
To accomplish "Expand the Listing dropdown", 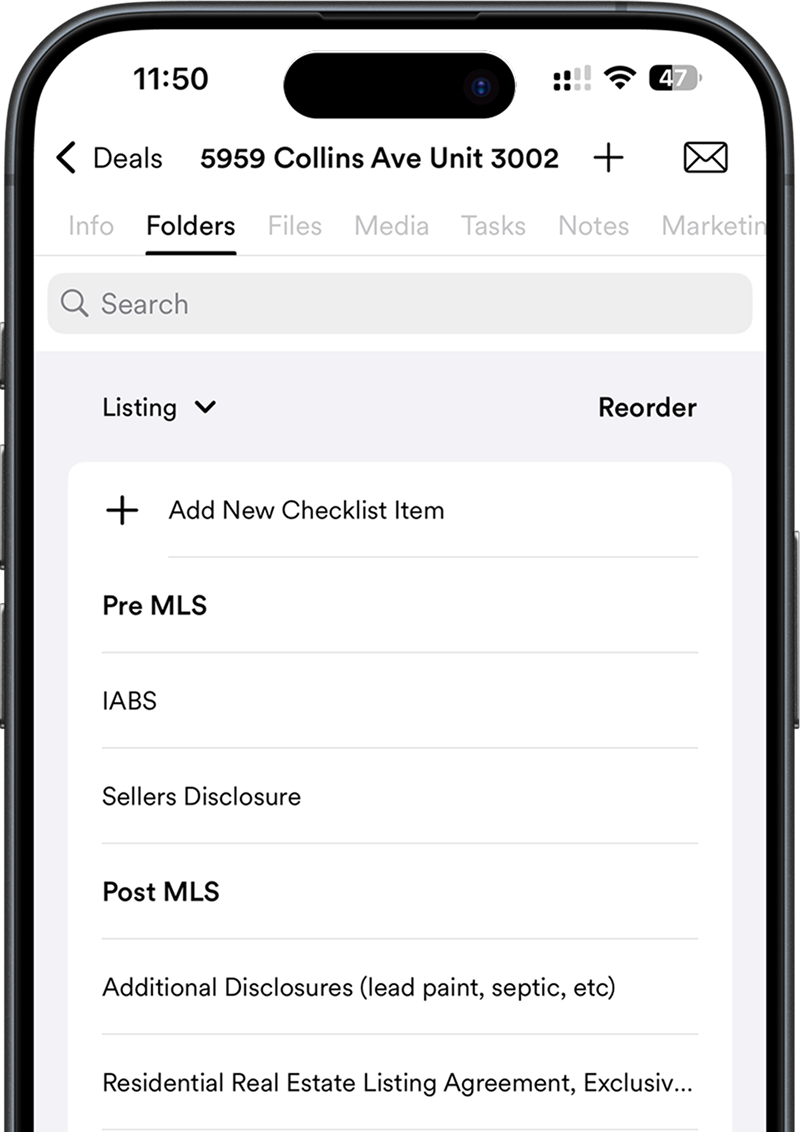I will click(160, 408).
